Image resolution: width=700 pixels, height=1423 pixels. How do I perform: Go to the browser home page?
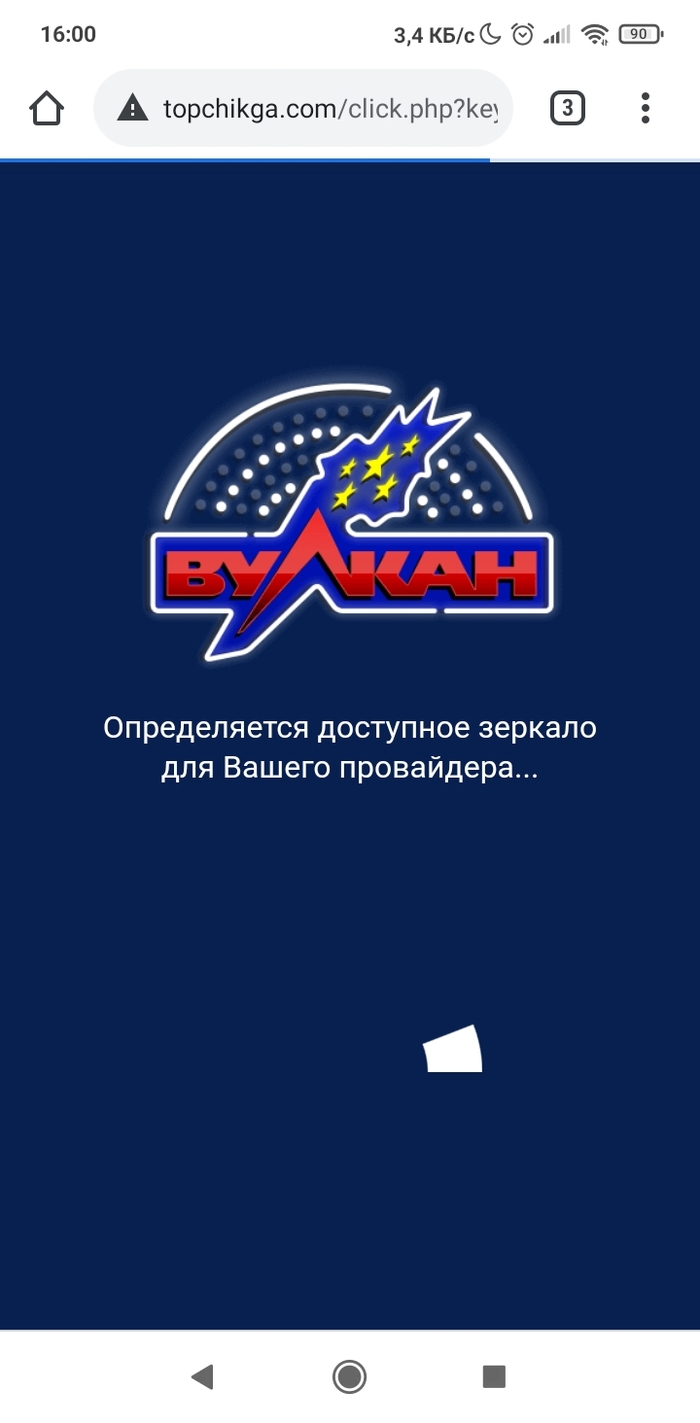(x=47, y=108)
